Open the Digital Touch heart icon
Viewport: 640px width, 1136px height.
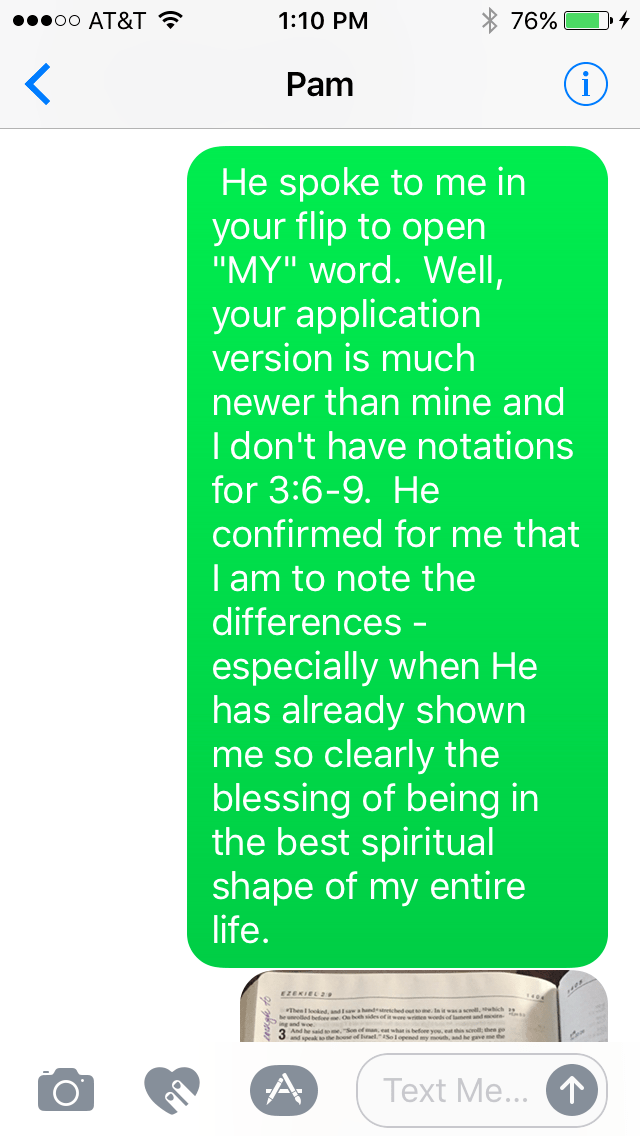pyautogui.click(x=172, y=1089)
